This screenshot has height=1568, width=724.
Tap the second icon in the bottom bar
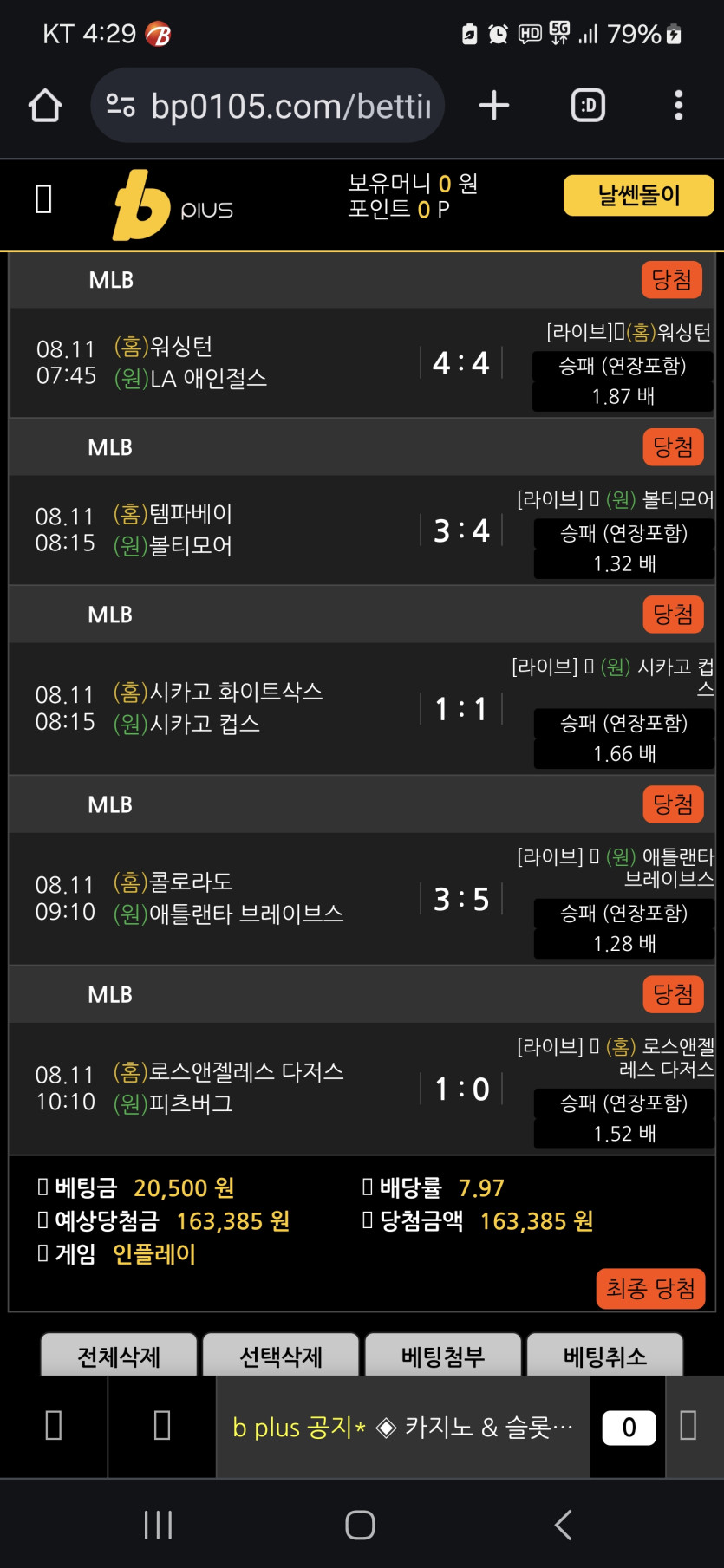tap(162, 1426)
